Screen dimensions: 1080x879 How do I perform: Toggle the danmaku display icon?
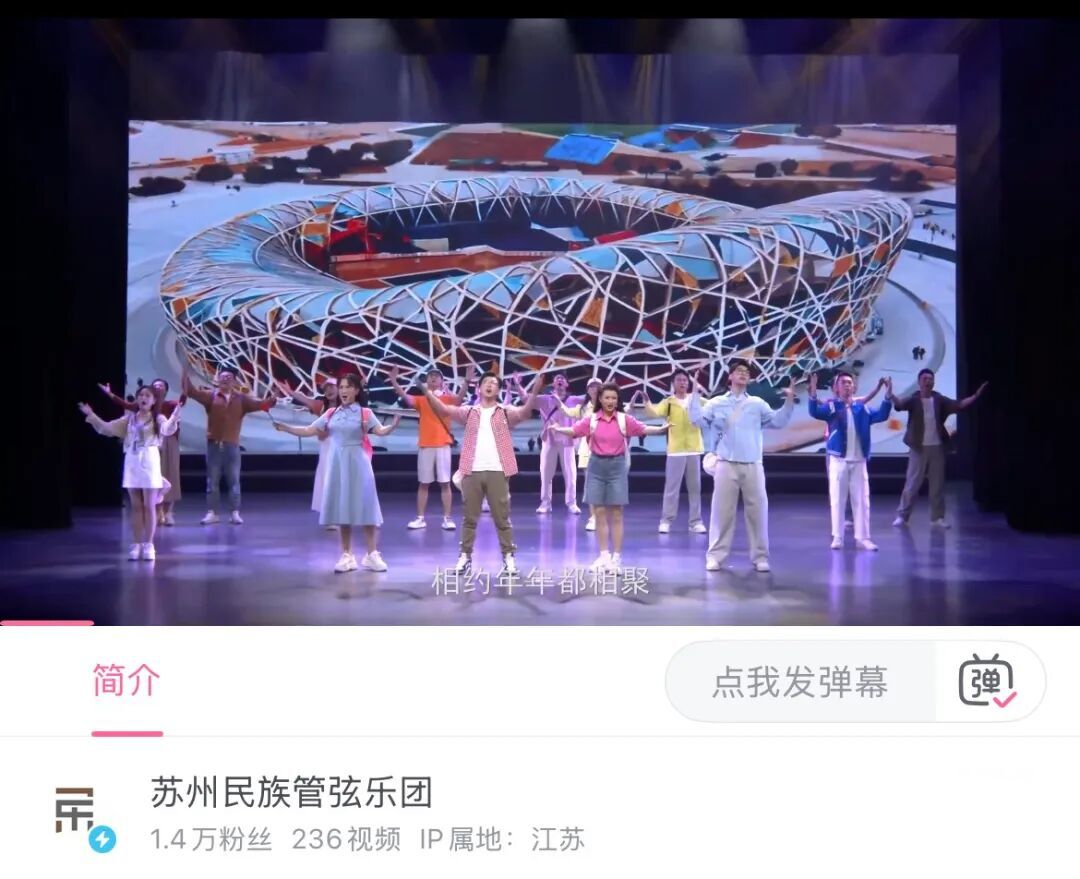[988, 682]
